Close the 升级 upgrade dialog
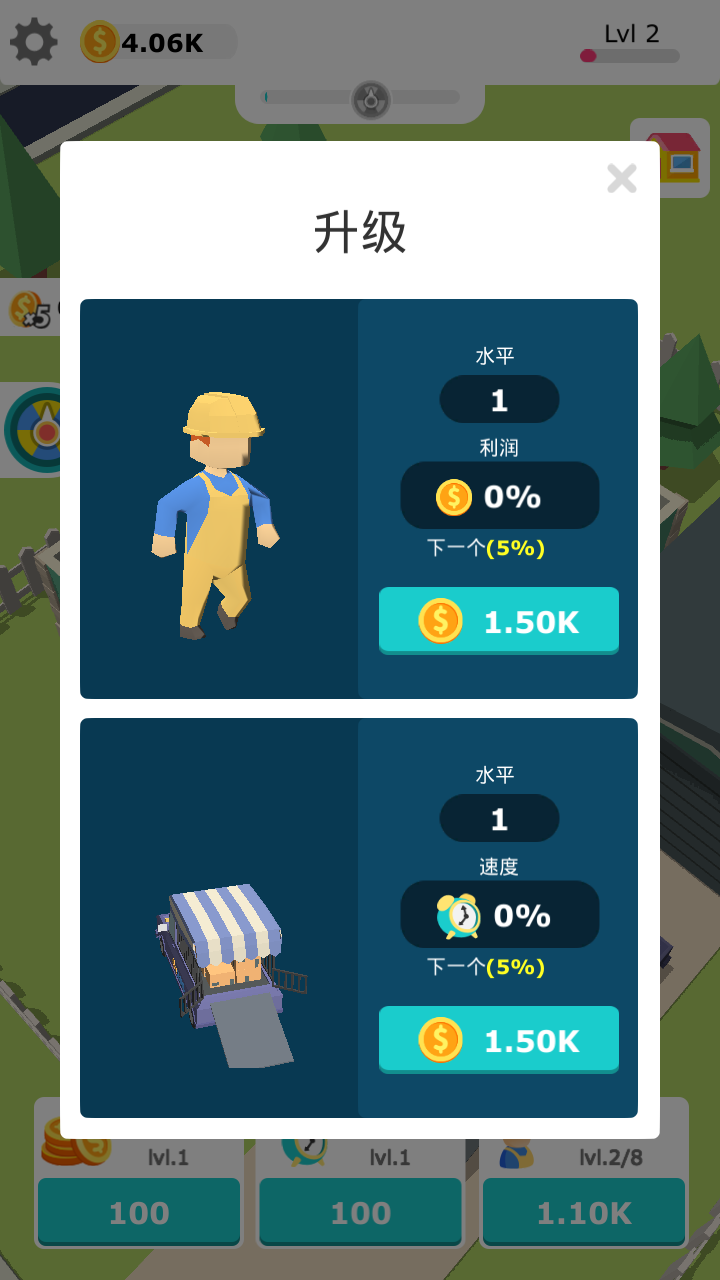The image size is (720, 1280). (621, 179)
